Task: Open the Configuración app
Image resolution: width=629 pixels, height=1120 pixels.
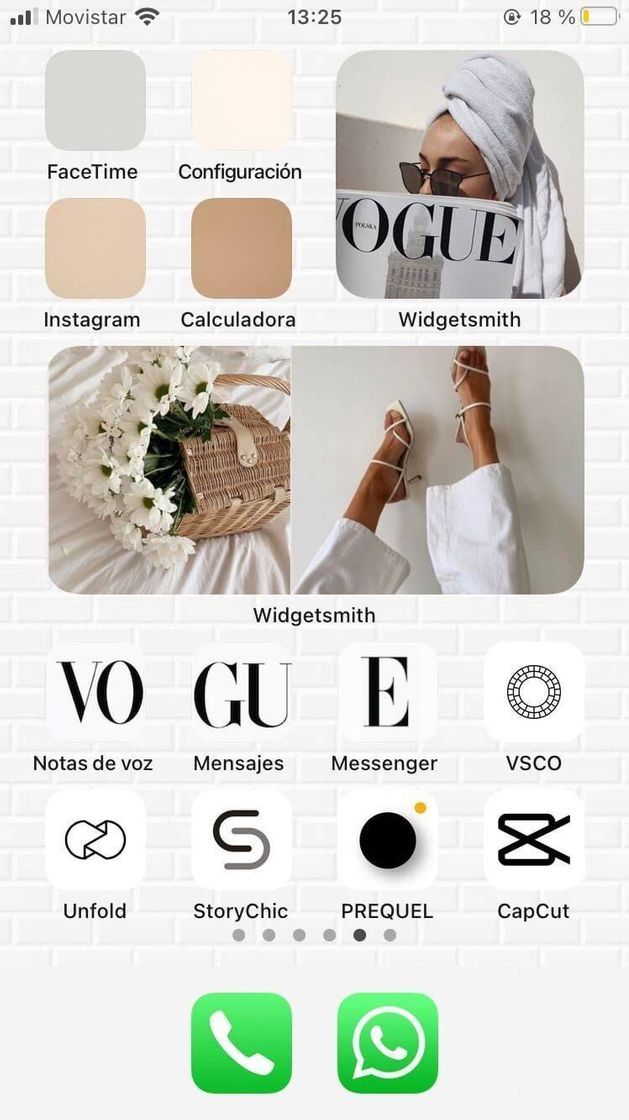Action: click(x=241, y=100)
